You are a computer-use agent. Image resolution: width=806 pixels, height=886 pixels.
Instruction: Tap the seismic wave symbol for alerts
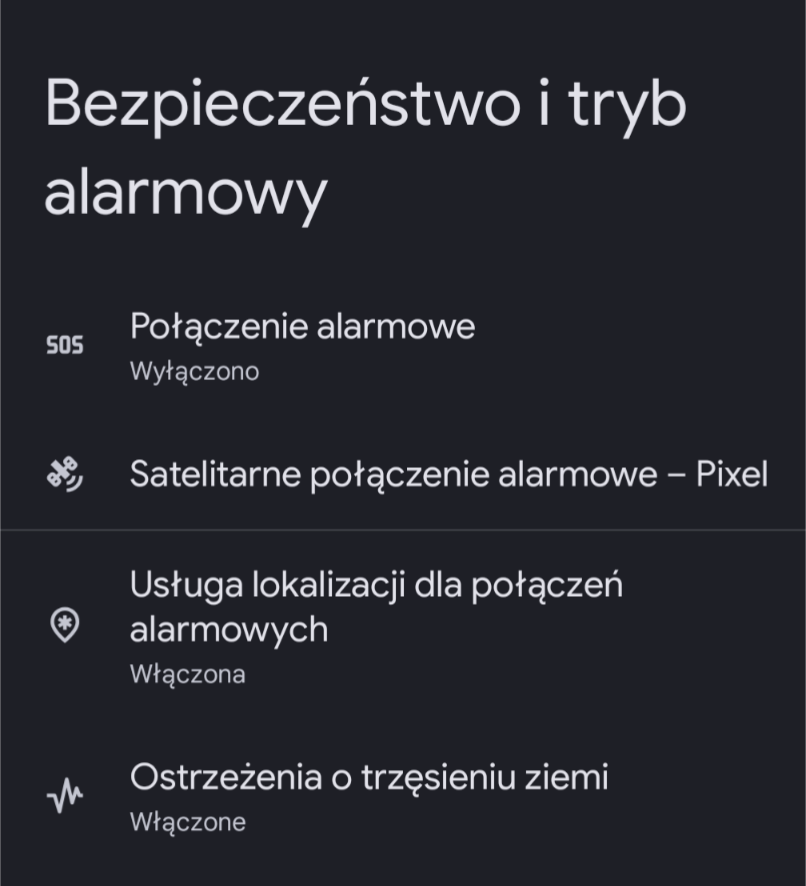click(64, 795)
